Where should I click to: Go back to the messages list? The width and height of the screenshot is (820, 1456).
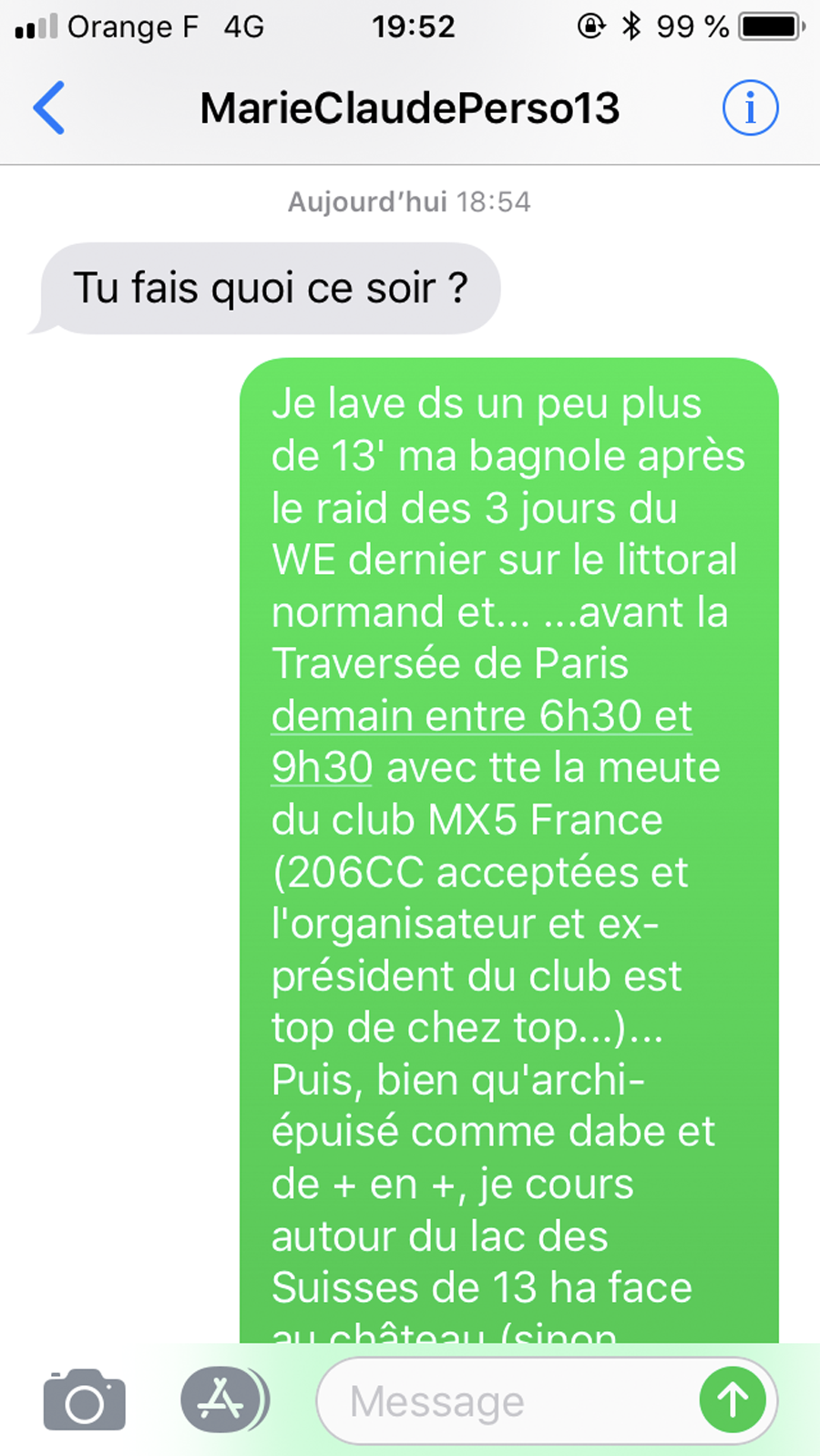click(x=49, y=108)
